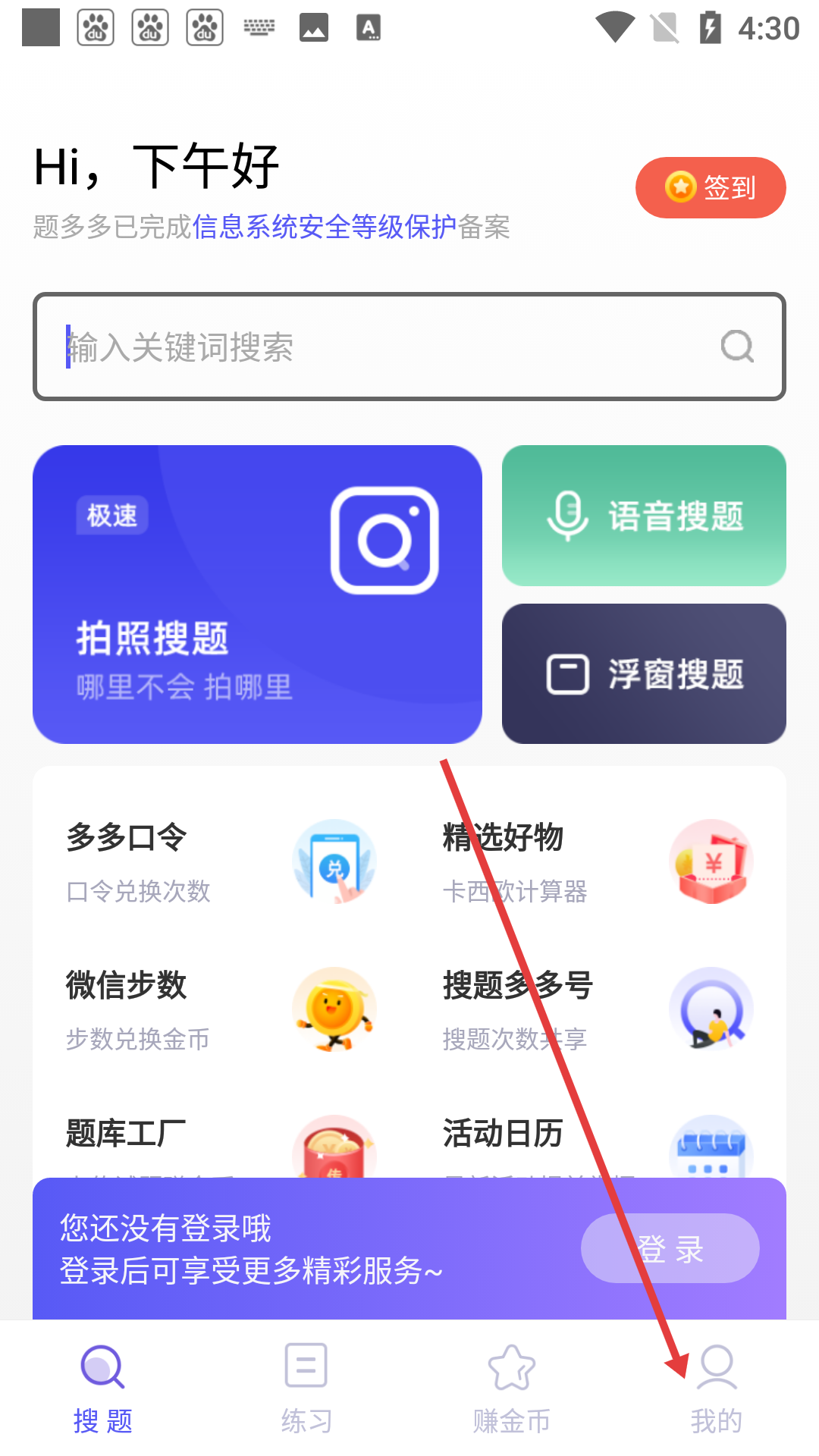Tap the 登录 login button

tap(670, 1248)
